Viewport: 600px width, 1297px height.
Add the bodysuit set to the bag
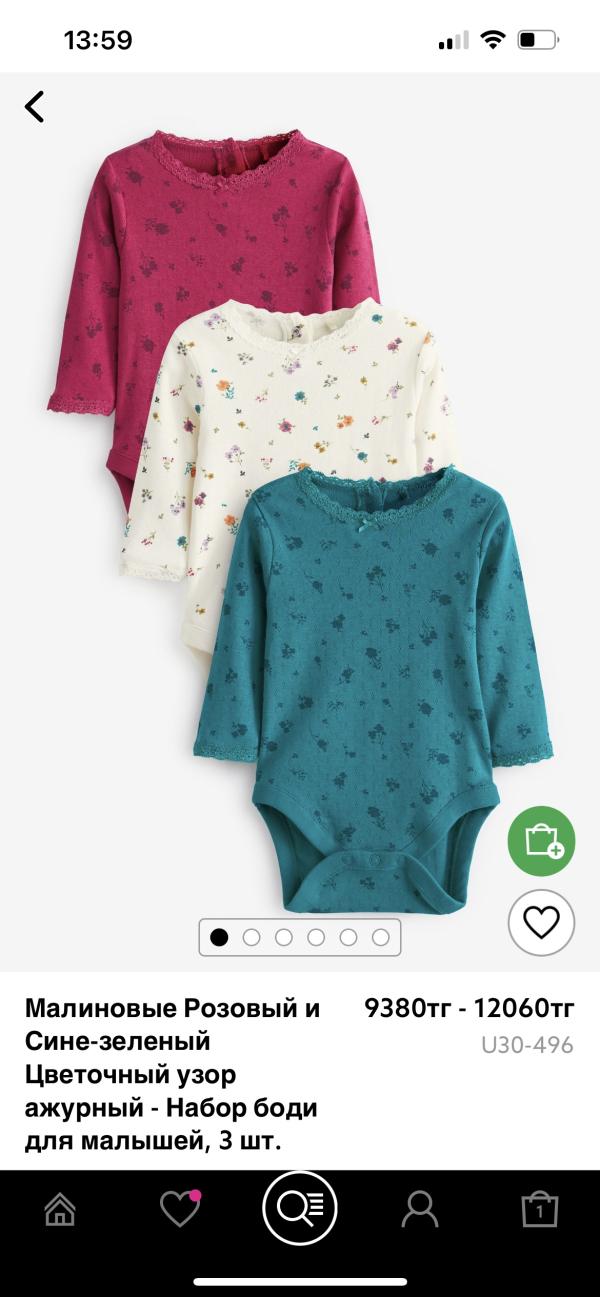coord(541,841)
